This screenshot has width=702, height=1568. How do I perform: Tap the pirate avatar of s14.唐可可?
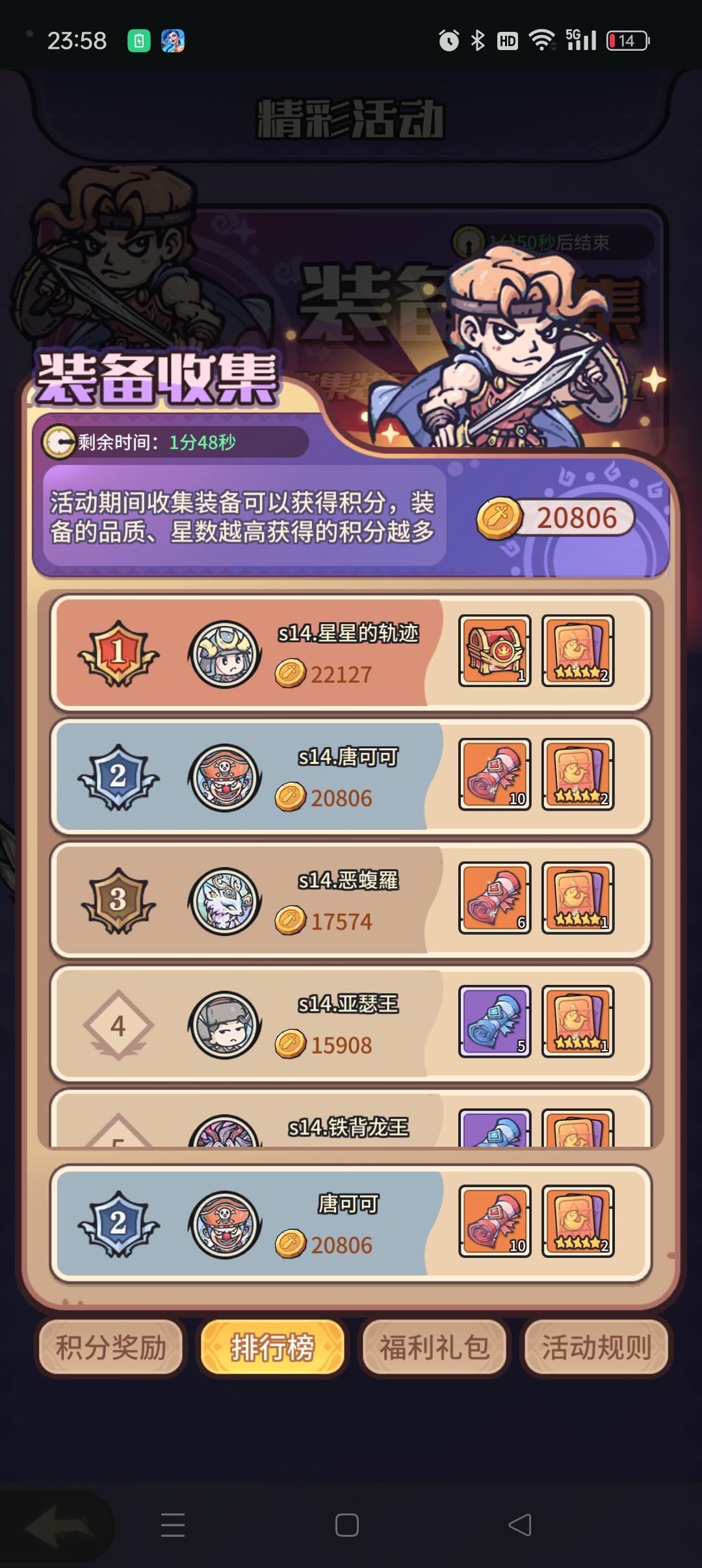coord(224,777)
